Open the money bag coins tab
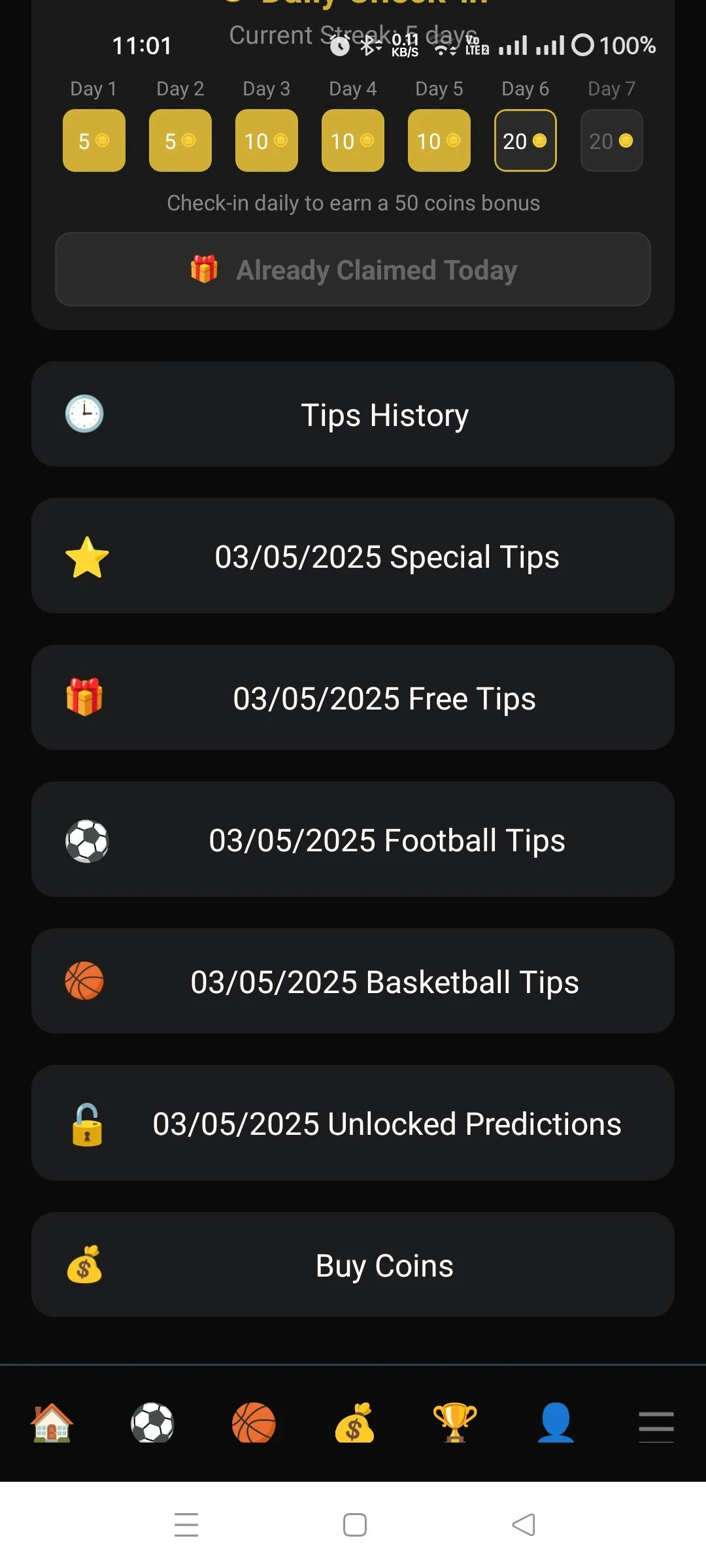 click(354, 1423)
